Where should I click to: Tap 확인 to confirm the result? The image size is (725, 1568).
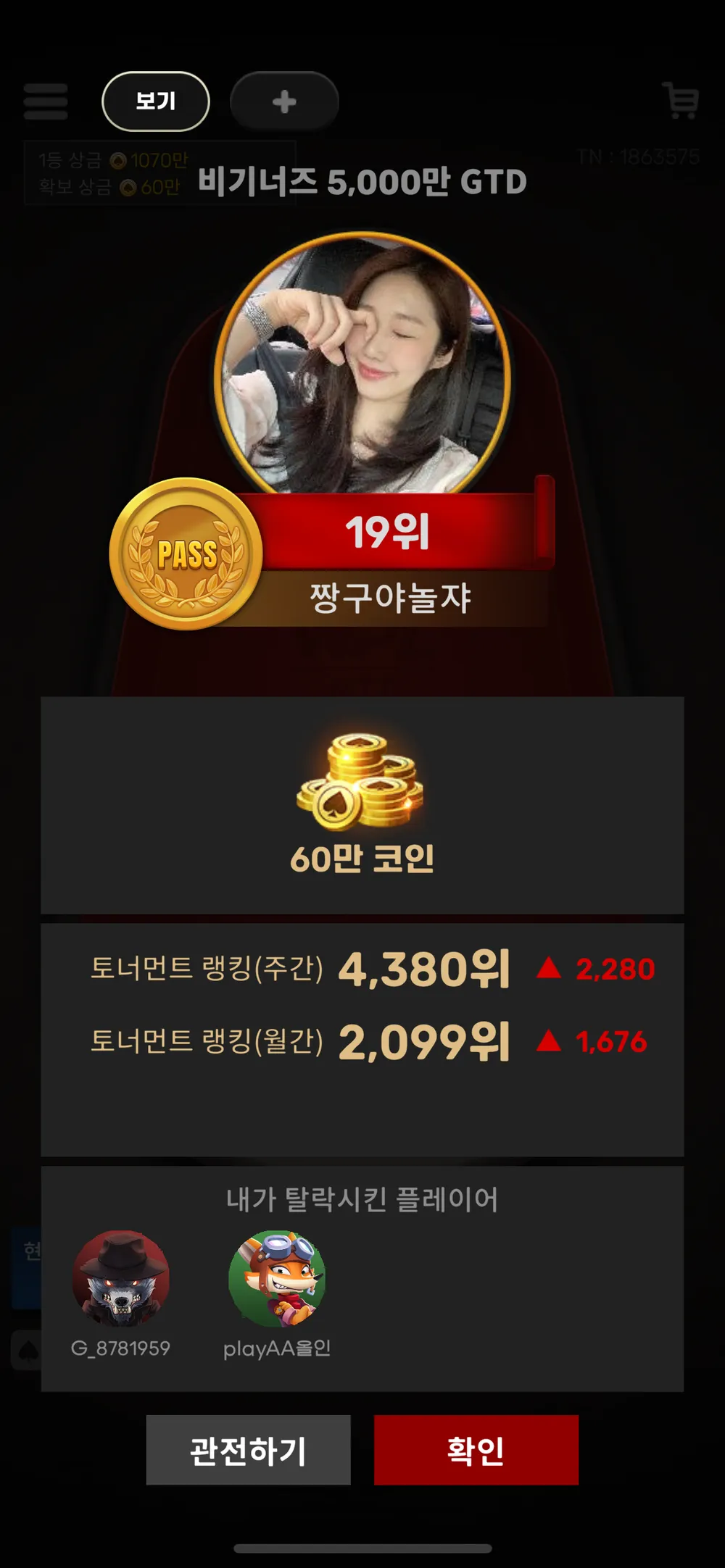[476, 1450]
